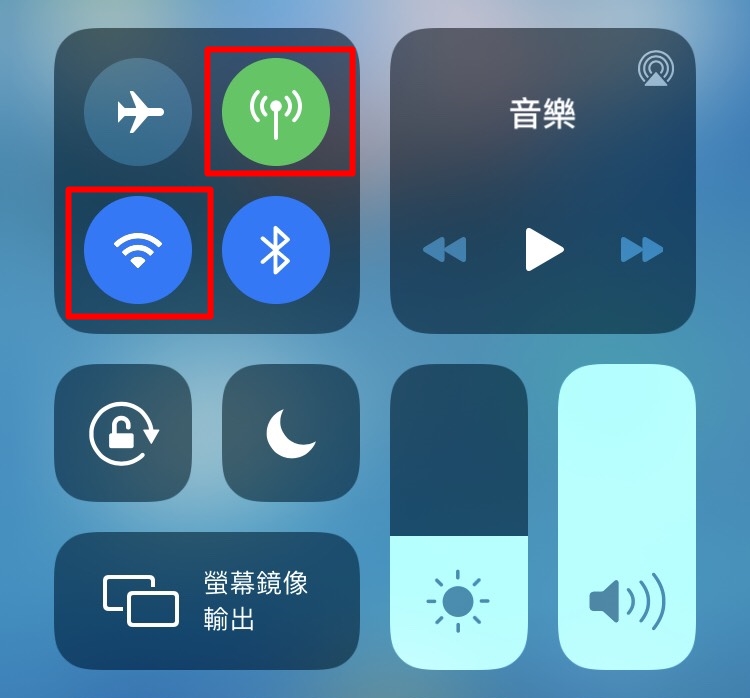This screenshot has height=698, width=750.
Task: Skip to the previous track
Action: click(x=445, y=249)
